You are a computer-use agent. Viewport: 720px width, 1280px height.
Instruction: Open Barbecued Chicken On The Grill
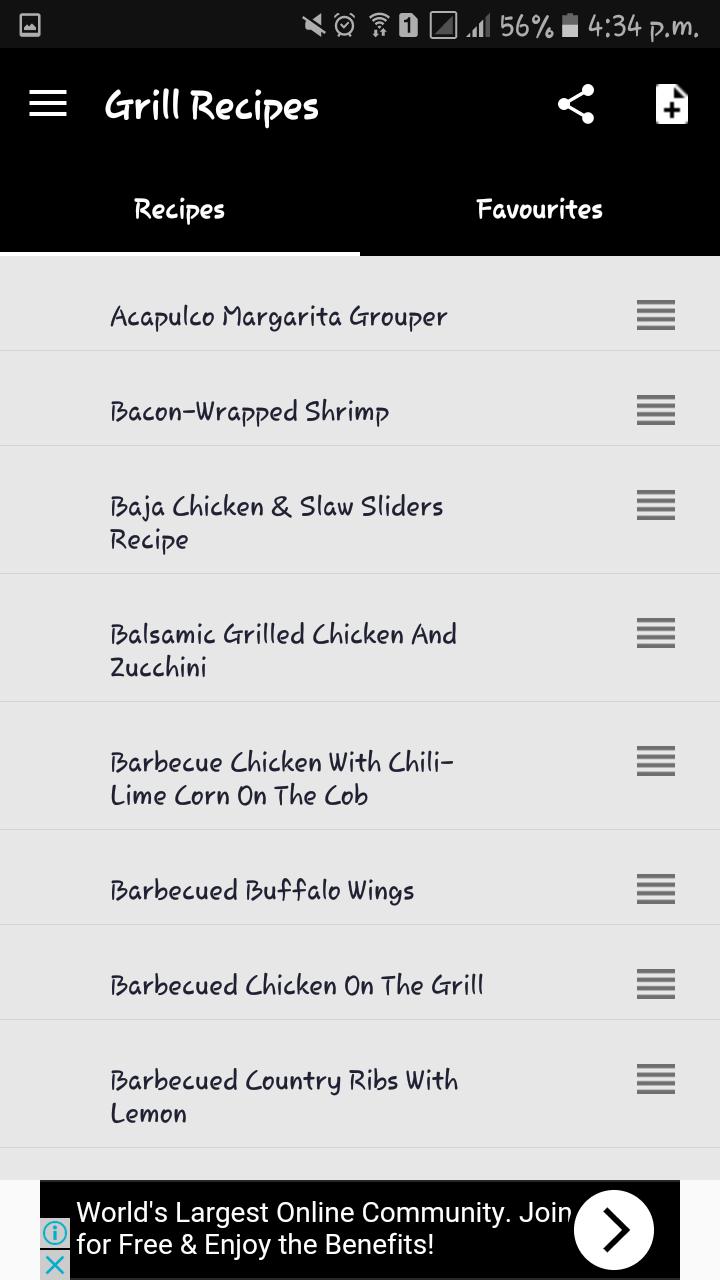(x=297, y=986)
